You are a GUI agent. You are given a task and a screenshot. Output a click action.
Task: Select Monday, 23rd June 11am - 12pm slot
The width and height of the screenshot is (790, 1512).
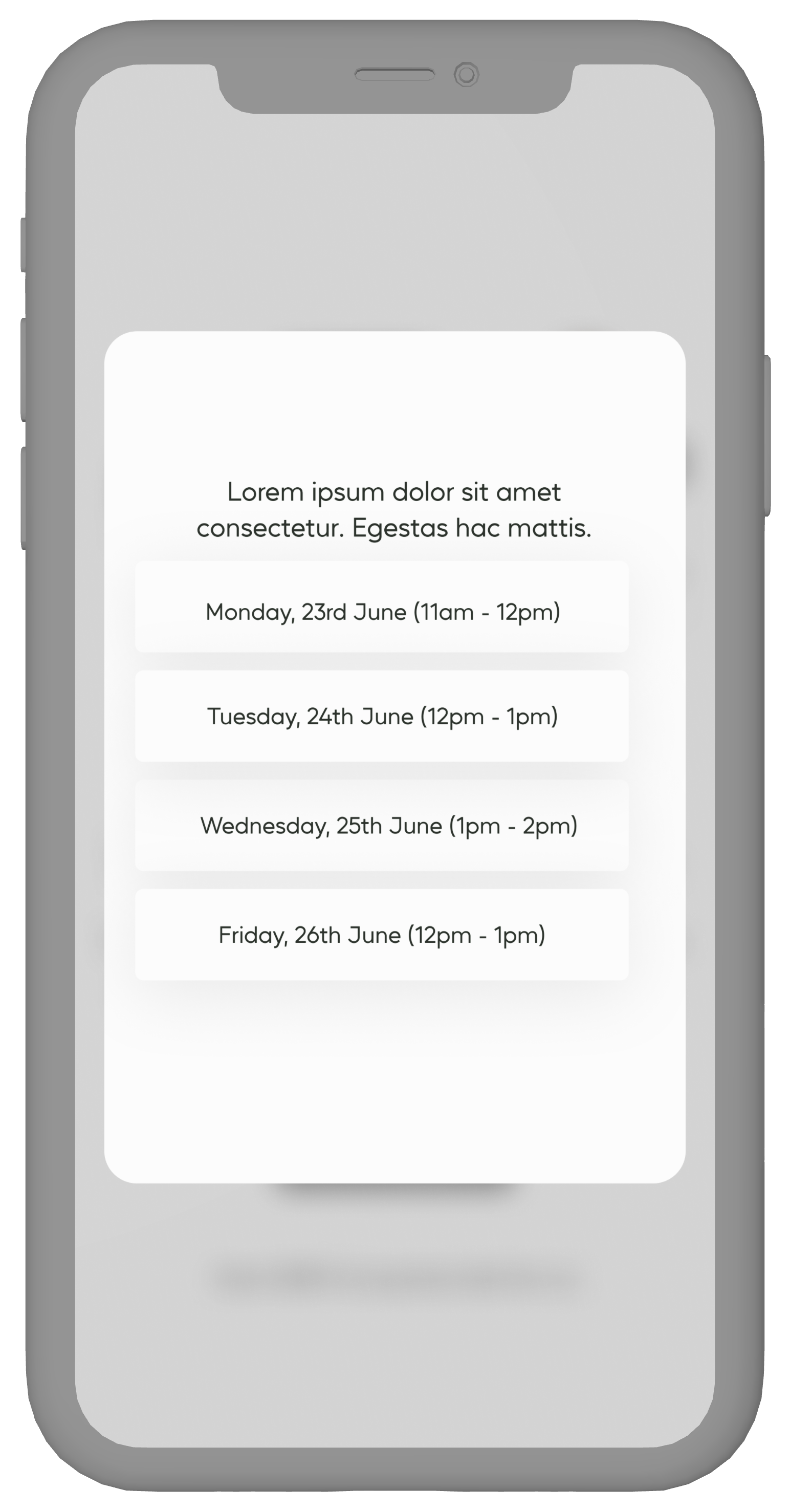[x=382, y=607]
